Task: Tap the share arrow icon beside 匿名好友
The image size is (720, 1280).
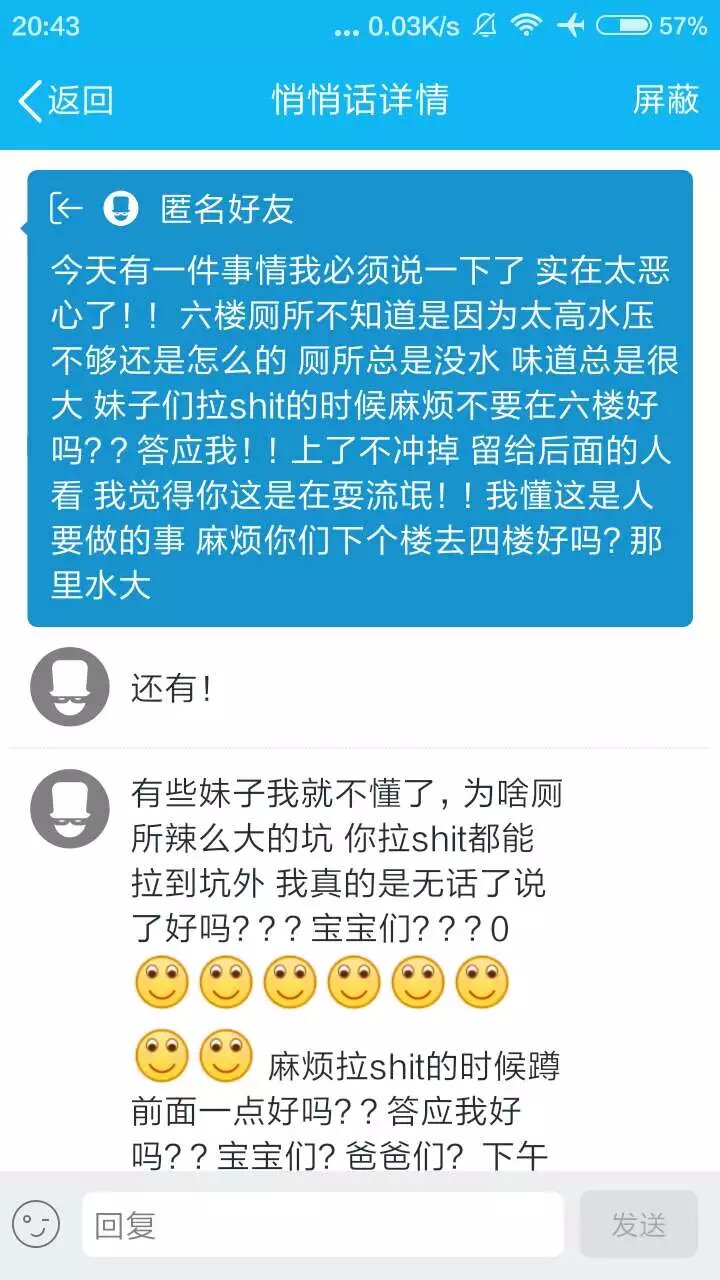Action: click(67, 208)
